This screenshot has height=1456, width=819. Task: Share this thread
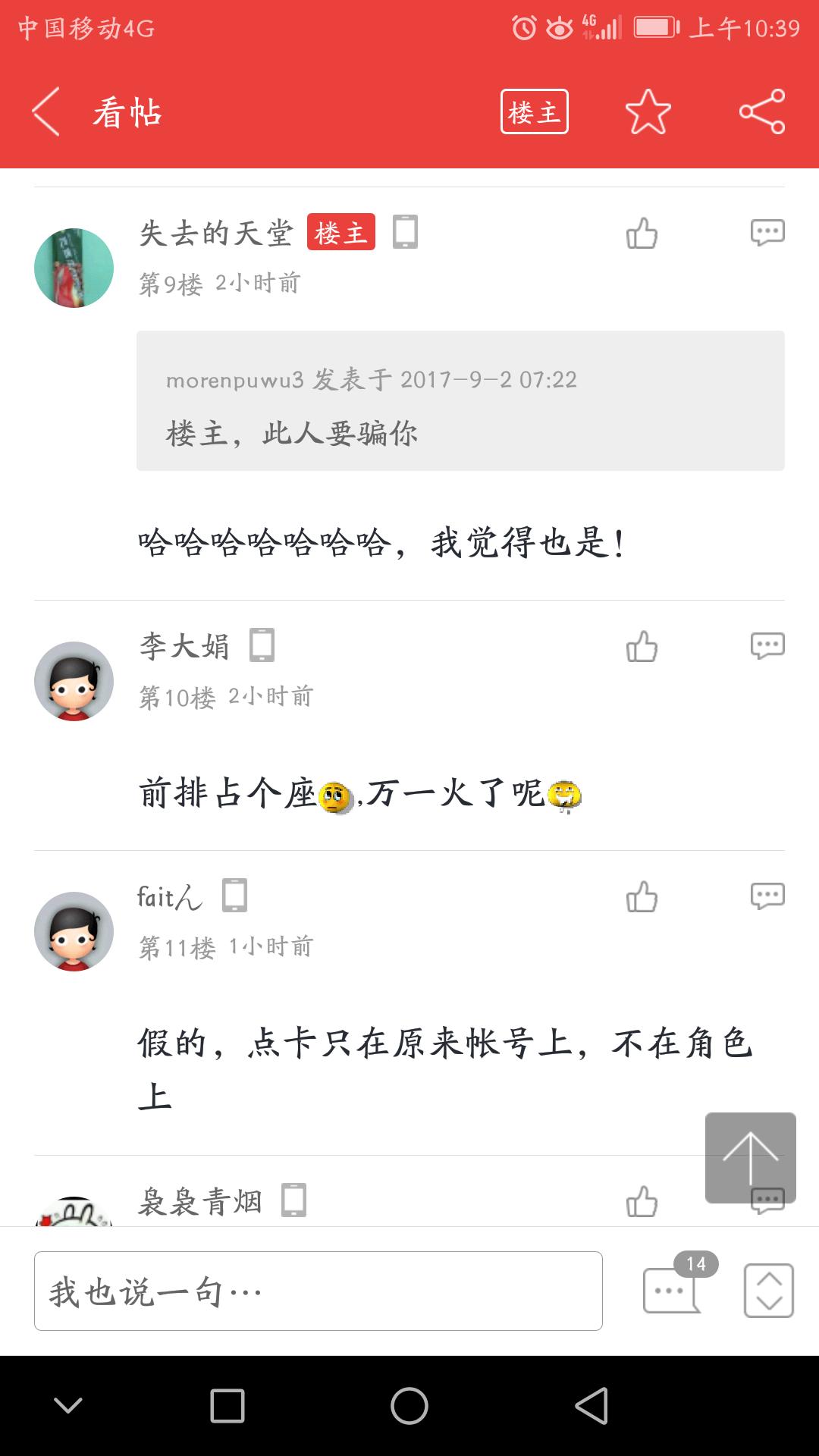[762, 112]
